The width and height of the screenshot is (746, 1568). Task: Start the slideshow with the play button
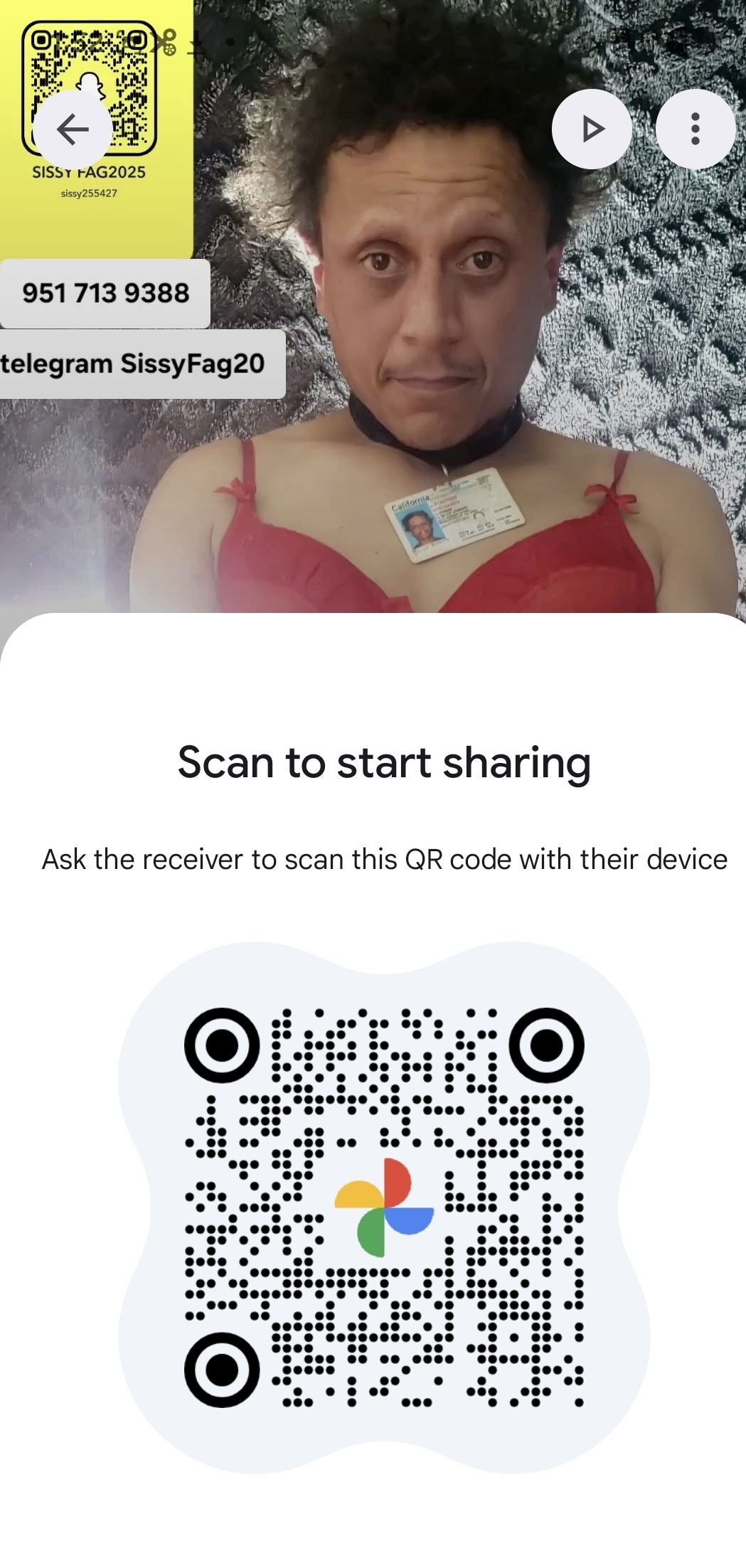[x=592, y=129]
